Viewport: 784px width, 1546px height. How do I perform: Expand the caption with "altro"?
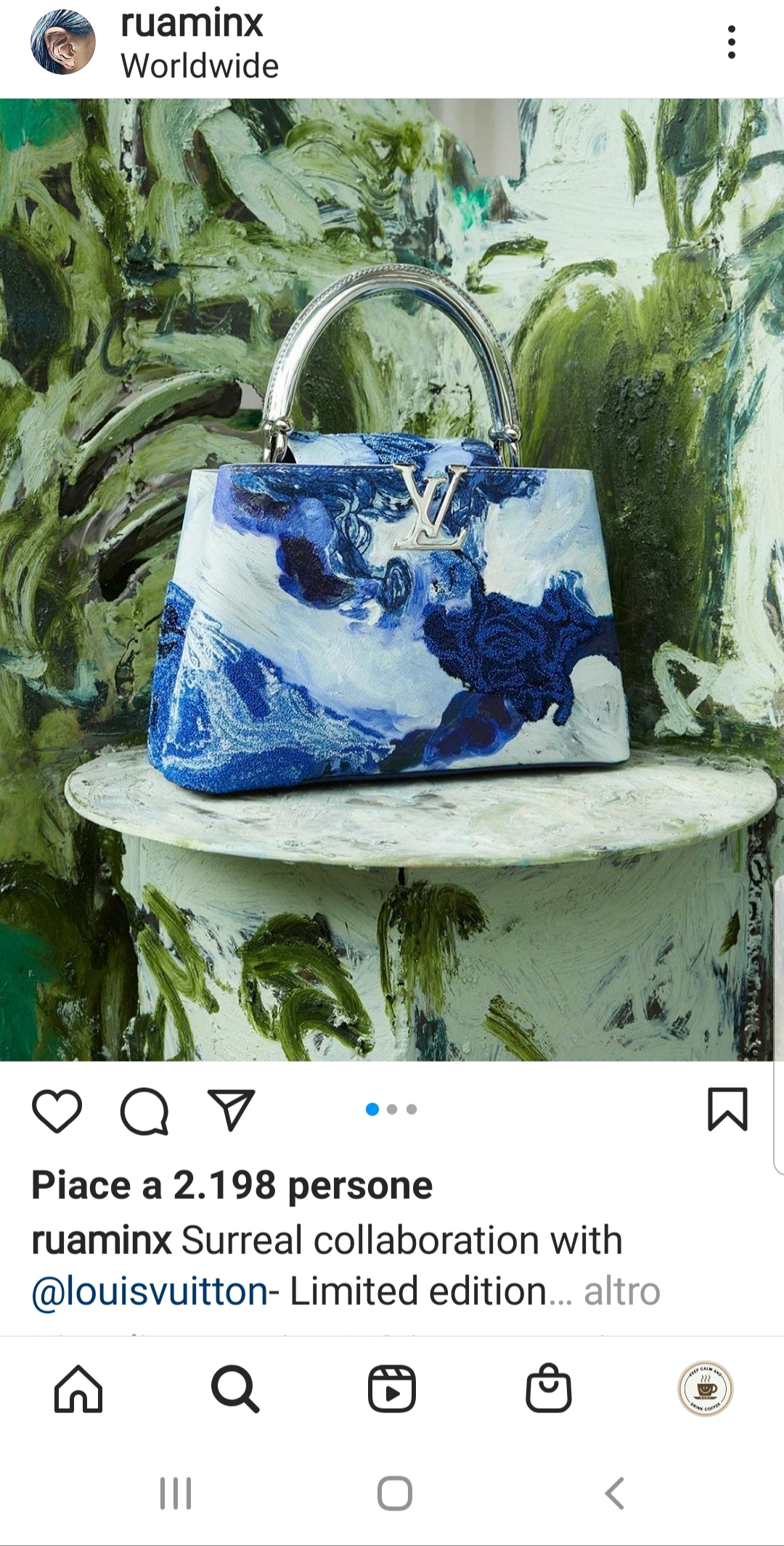(622, 1292)
